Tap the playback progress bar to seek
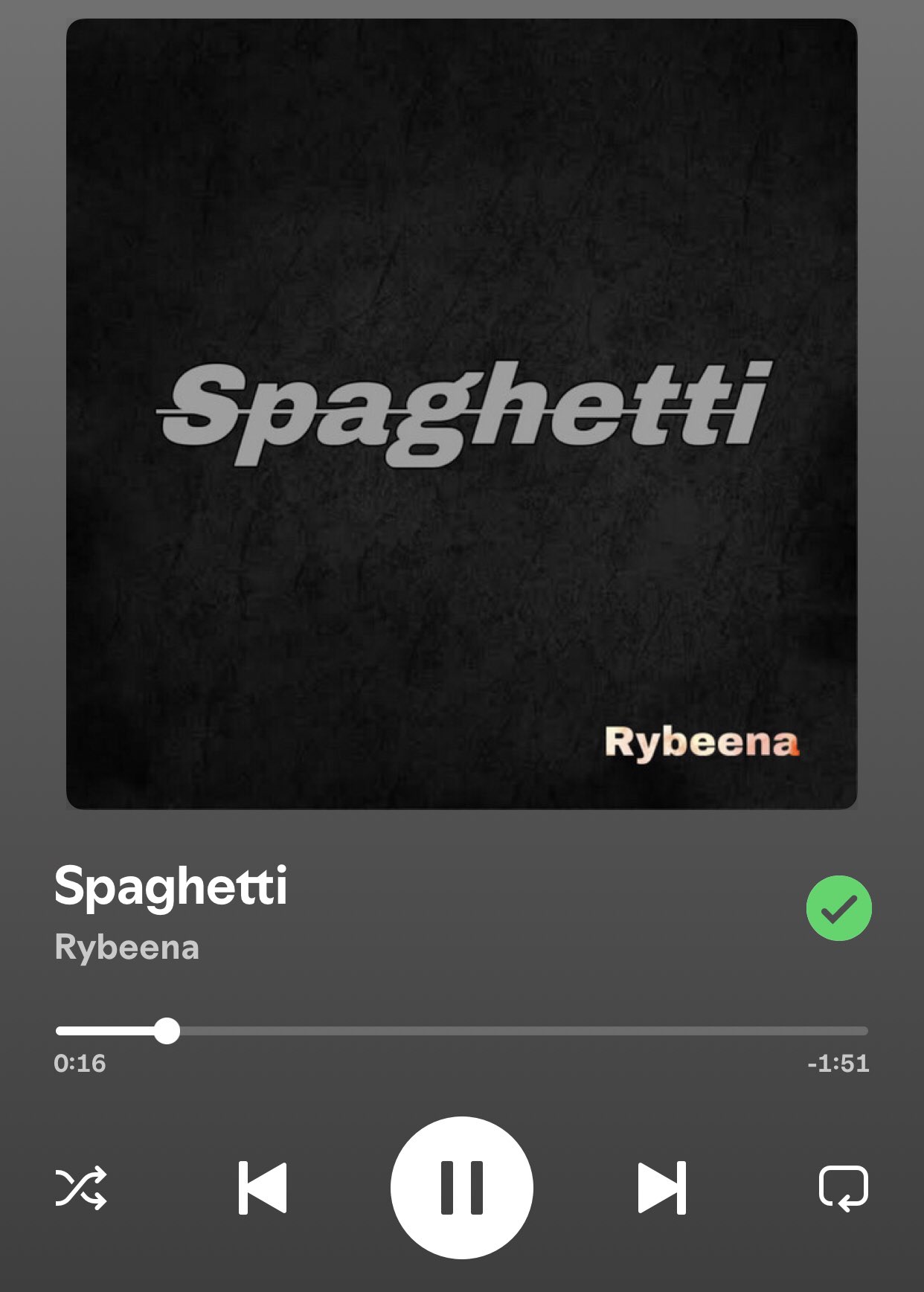 tap(521, 1031)
